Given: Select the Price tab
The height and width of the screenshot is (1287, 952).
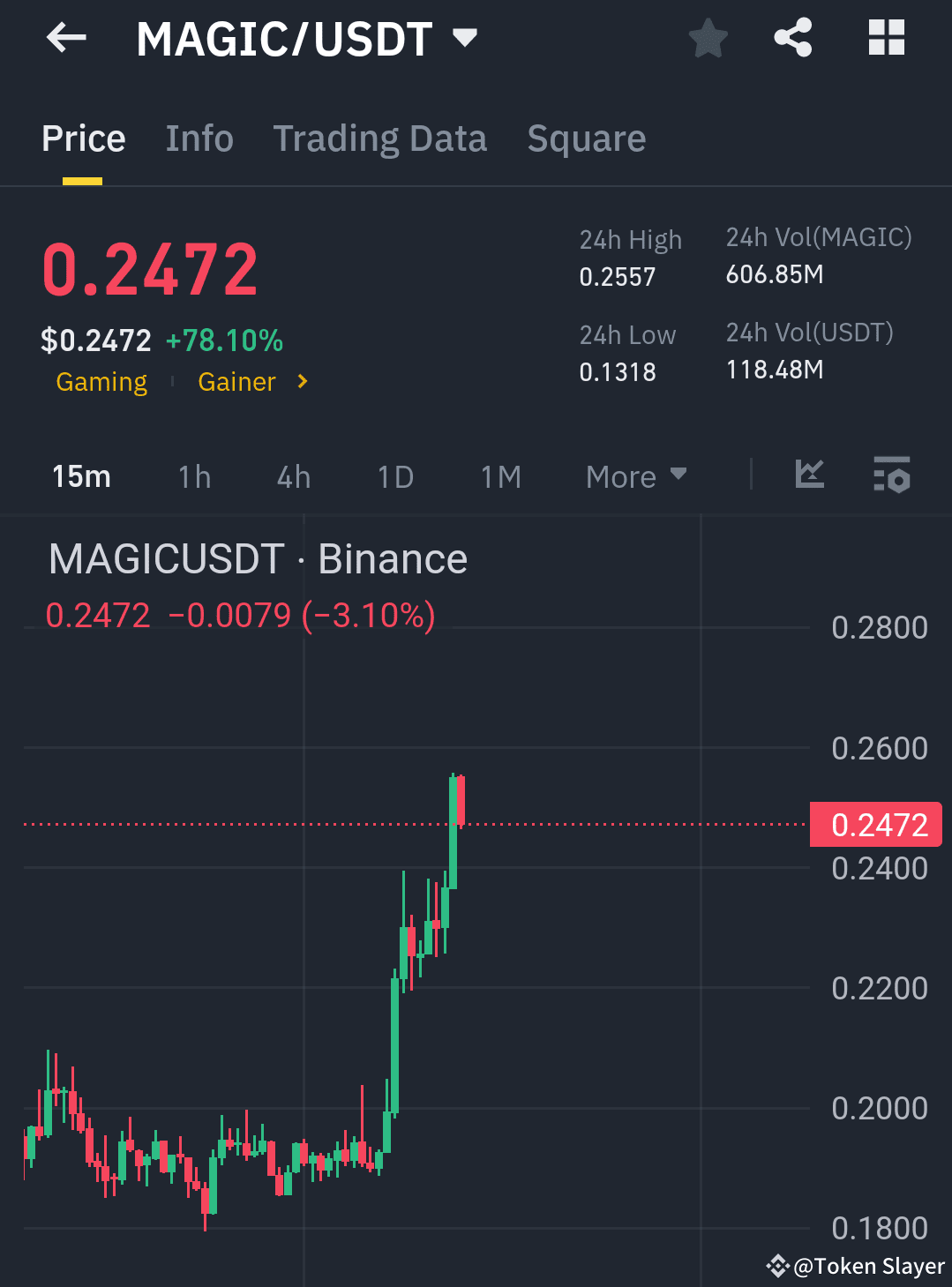Looking at the screenshot, I should point(83,138).
